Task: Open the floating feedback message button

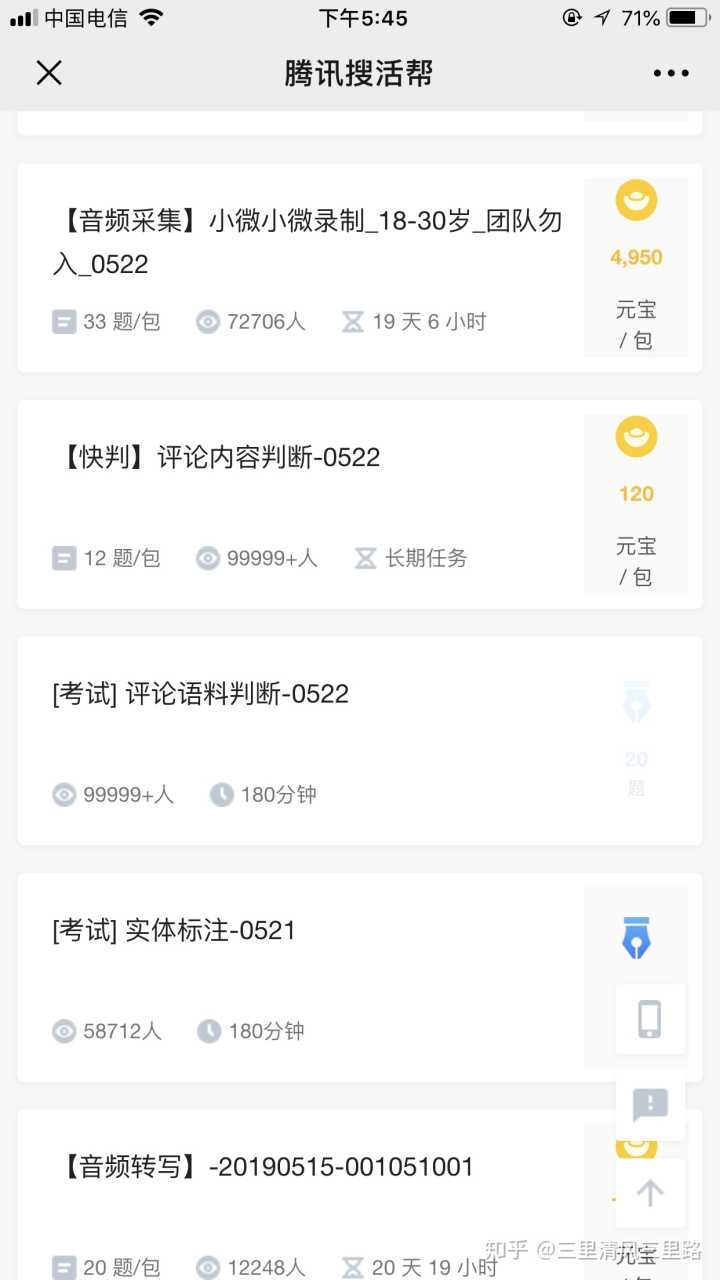Action: 650,1106
